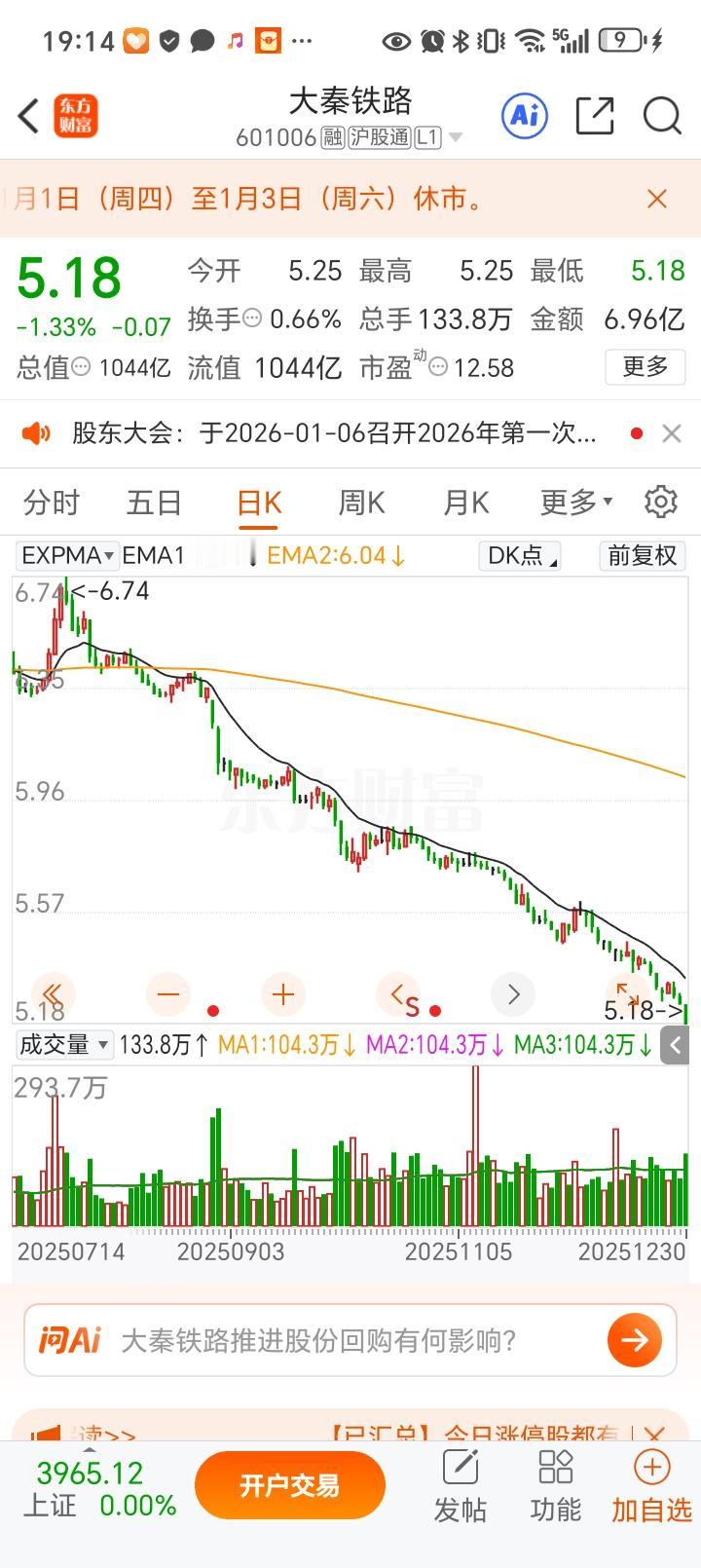The width and height of the screenshot is (701, 1568).
Task: Select the 周K chart tab
Action: pyautogui.click(x=361, y=503)
